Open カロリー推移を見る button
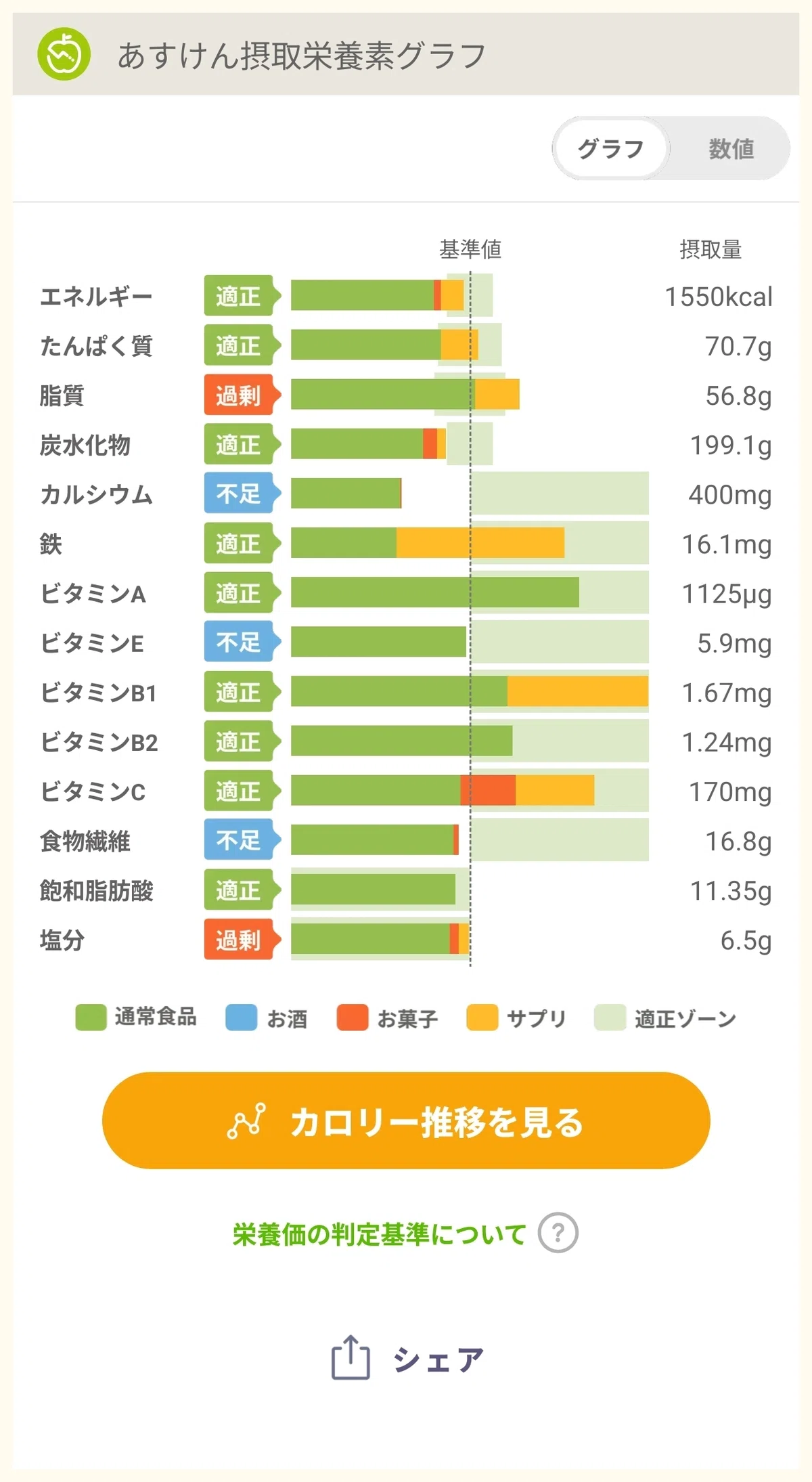 coord(406,1120)
